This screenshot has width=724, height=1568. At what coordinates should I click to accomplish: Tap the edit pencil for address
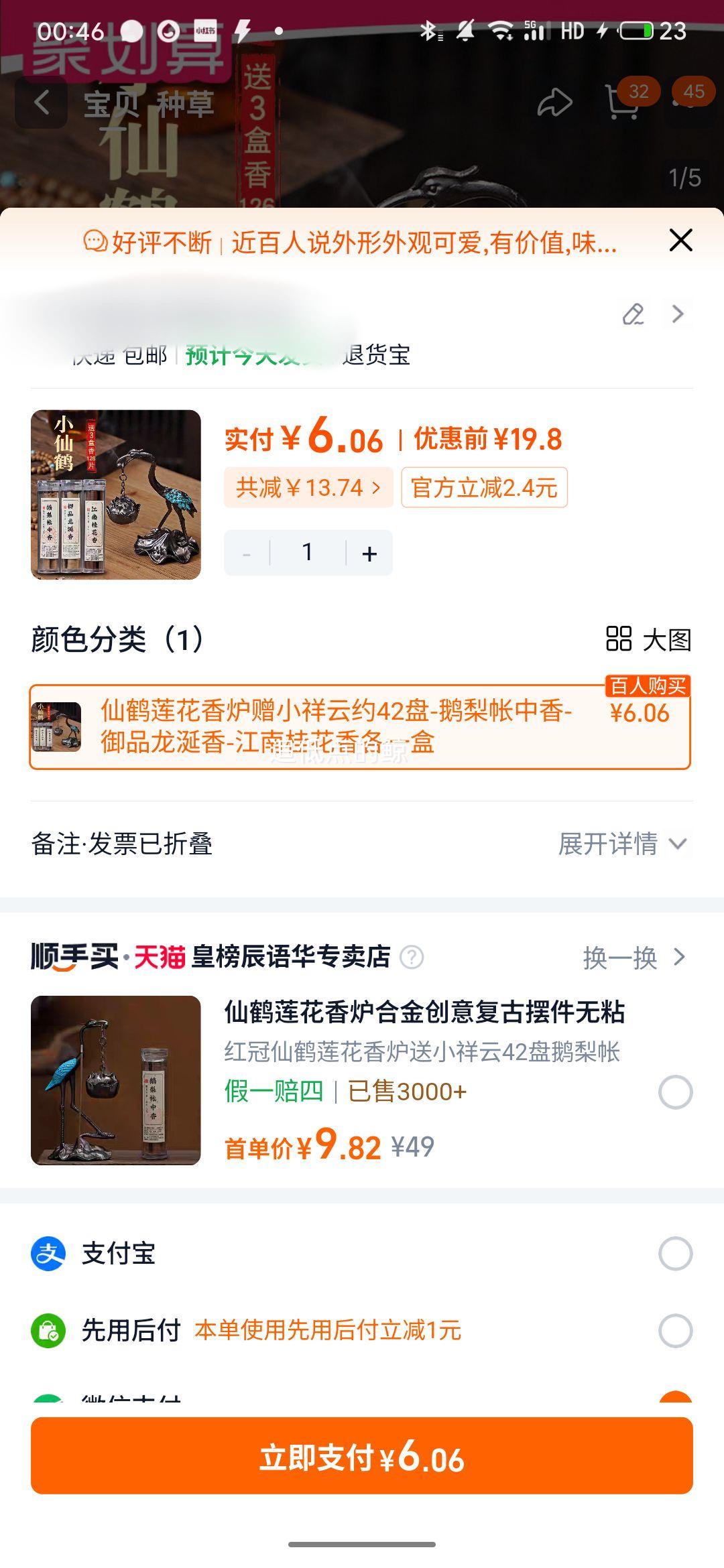[633, 313]
